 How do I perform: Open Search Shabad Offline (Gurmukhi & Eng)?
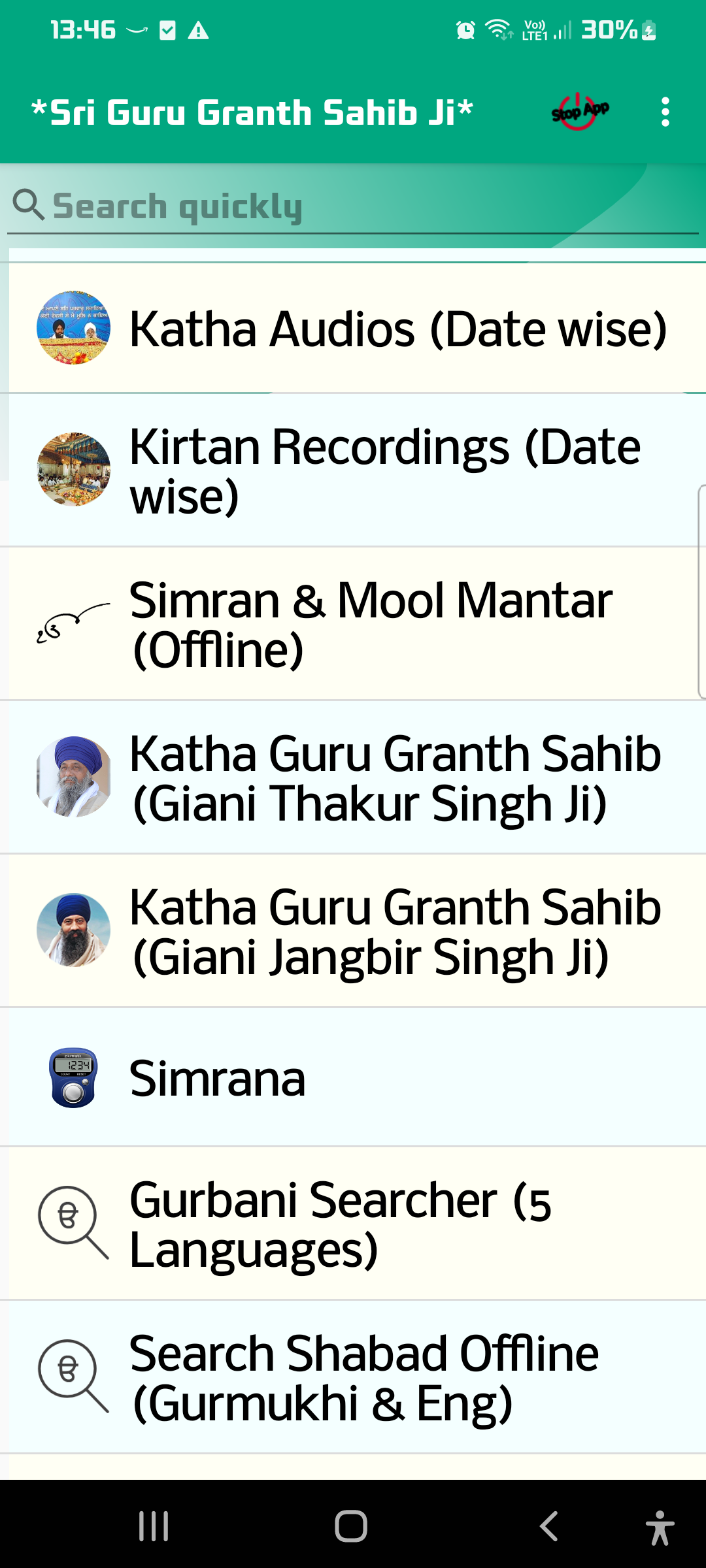click(x=353, y=1377)
